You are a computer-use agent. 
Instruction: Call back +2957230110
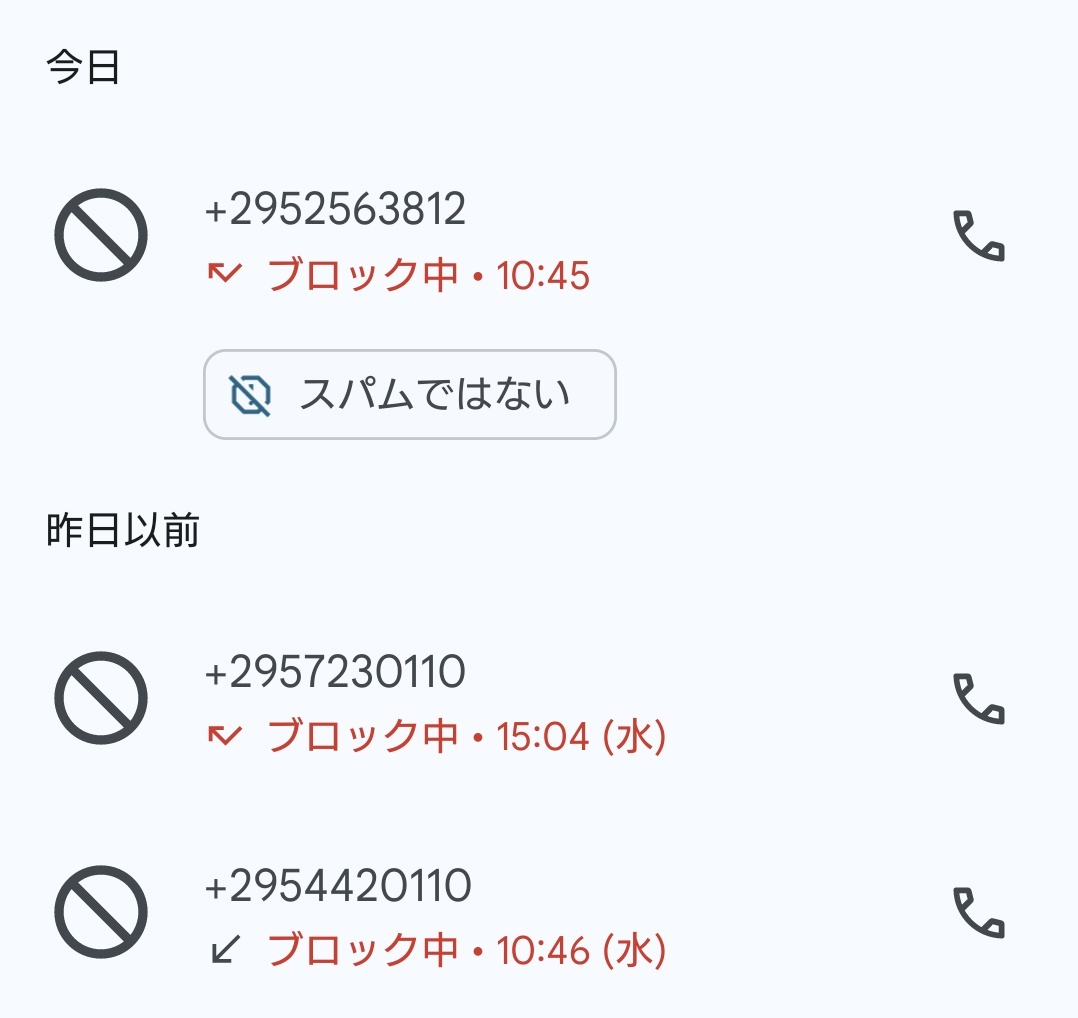977,698
